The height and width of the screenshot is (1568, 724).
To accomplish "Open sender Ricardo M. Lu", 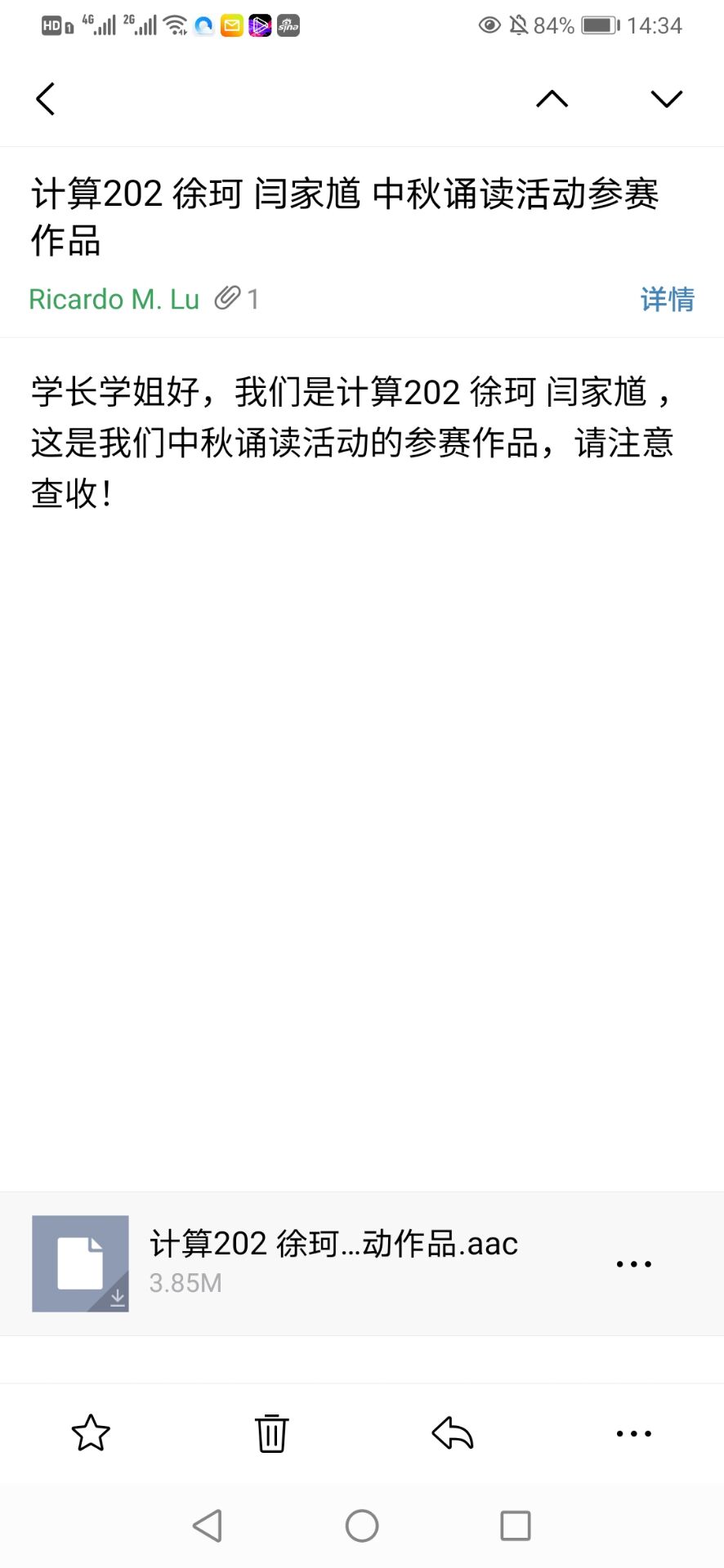I will (x=114, y=299).
